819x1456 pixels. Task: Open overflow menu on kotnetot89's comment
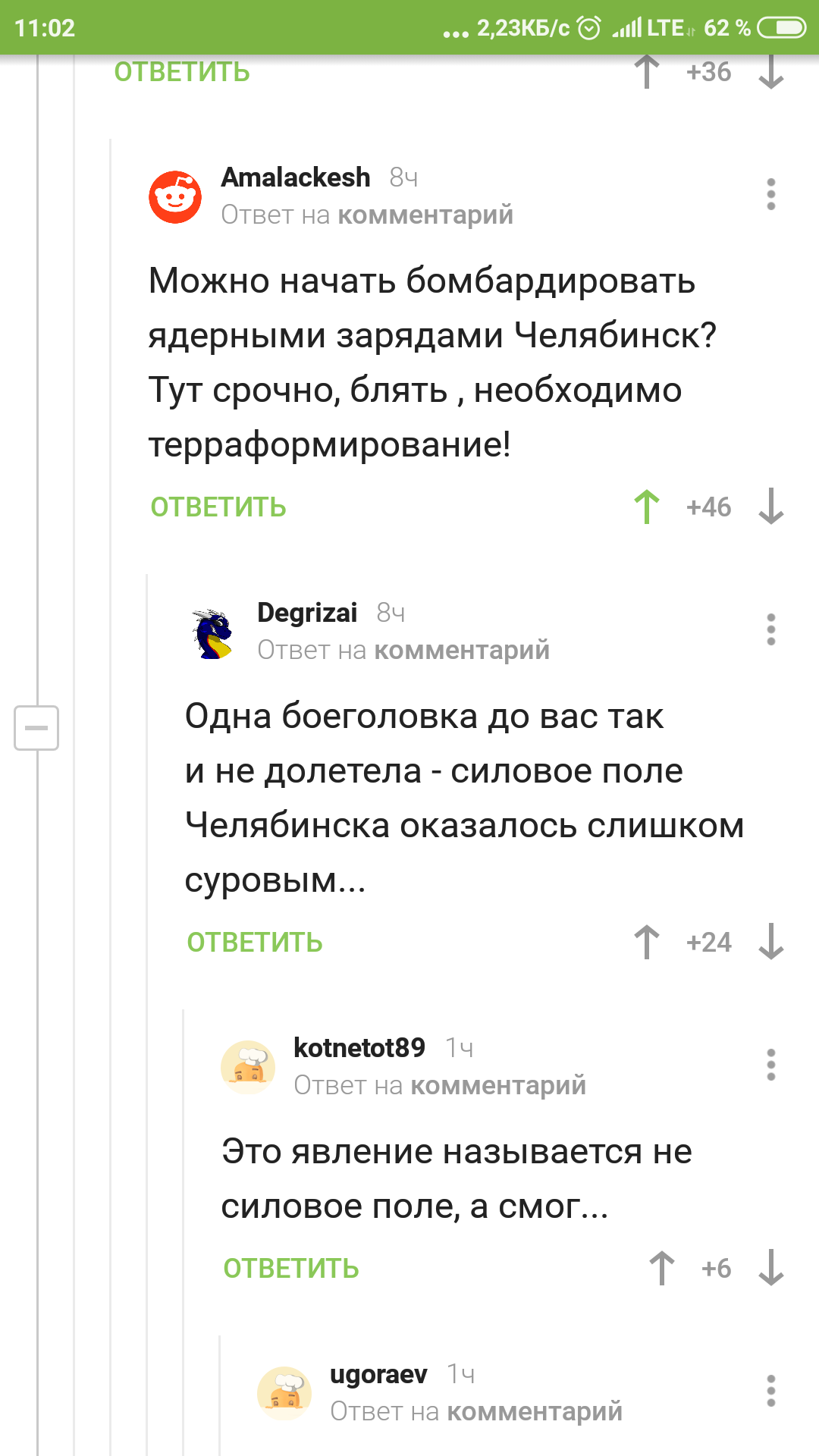tap(770, 1065)
